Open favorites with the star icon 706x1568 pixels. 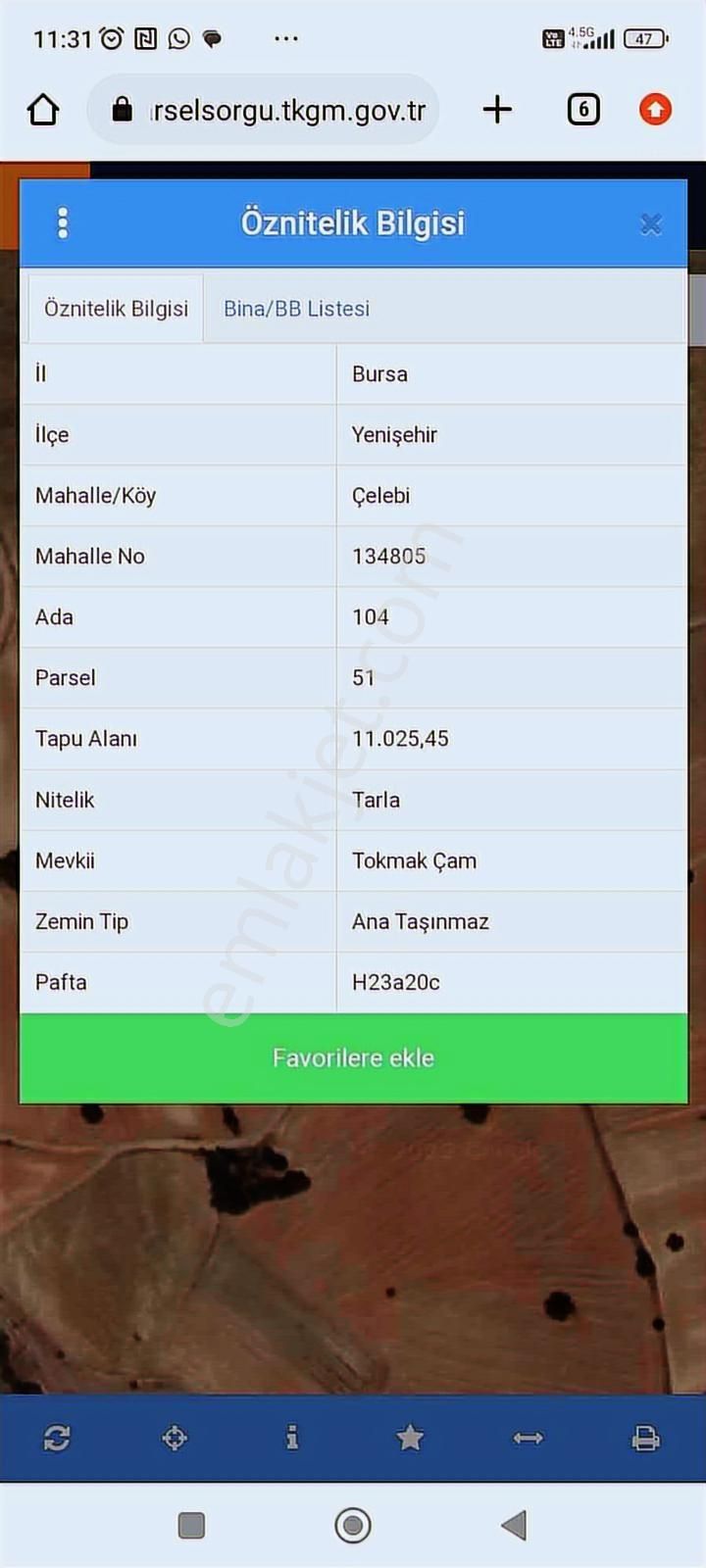pyautogui.click(x=410, y=1438)
